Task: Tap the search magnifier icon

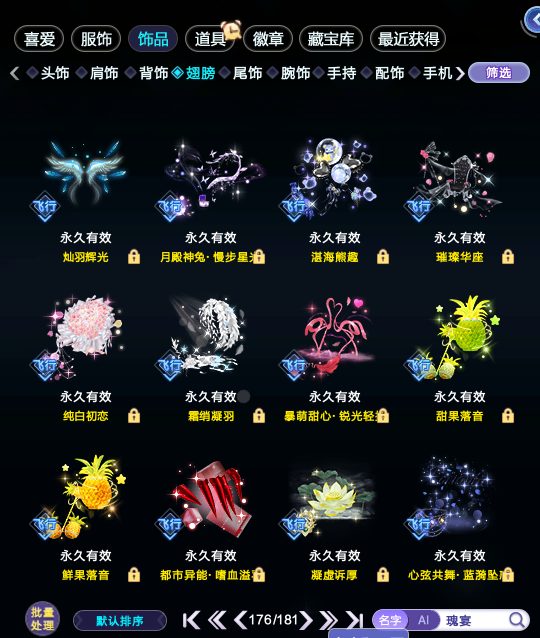Action: 516,620
